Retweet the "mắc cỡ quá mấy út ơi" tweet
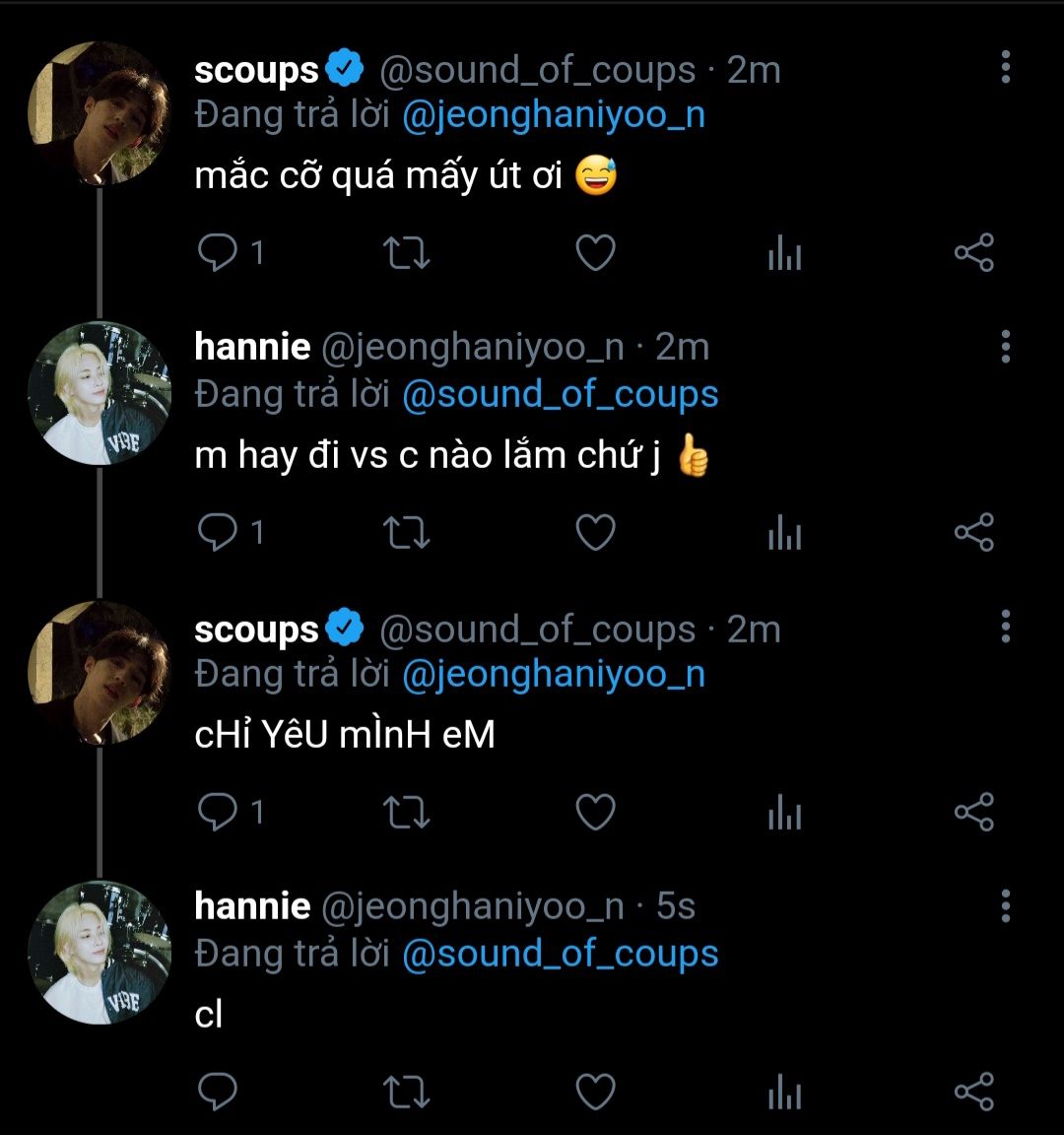The image size is (1064, 1135). tap(406, 253)
